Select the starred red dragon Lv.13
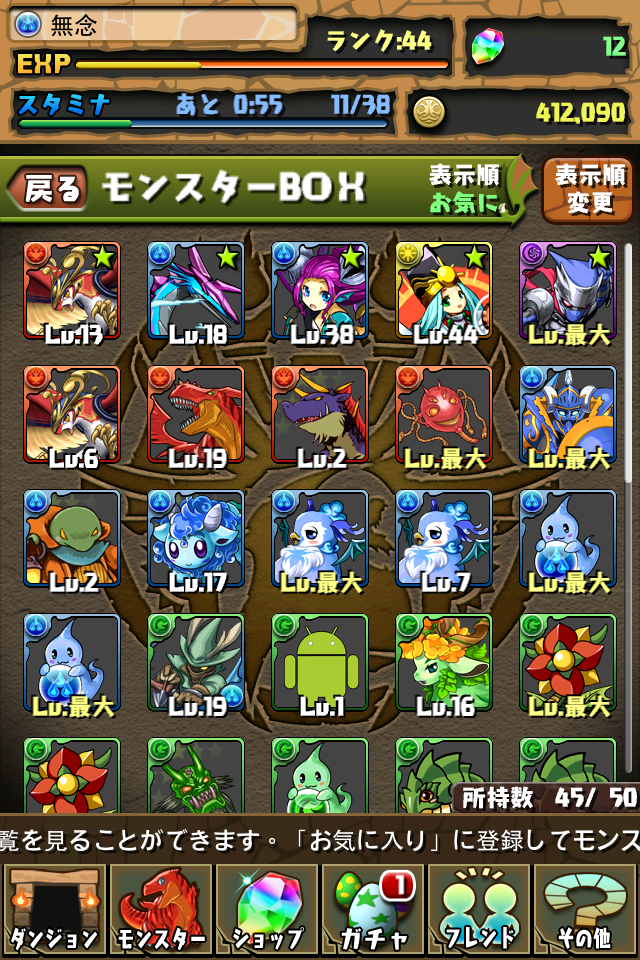The image size is (640, 960). 71,291
